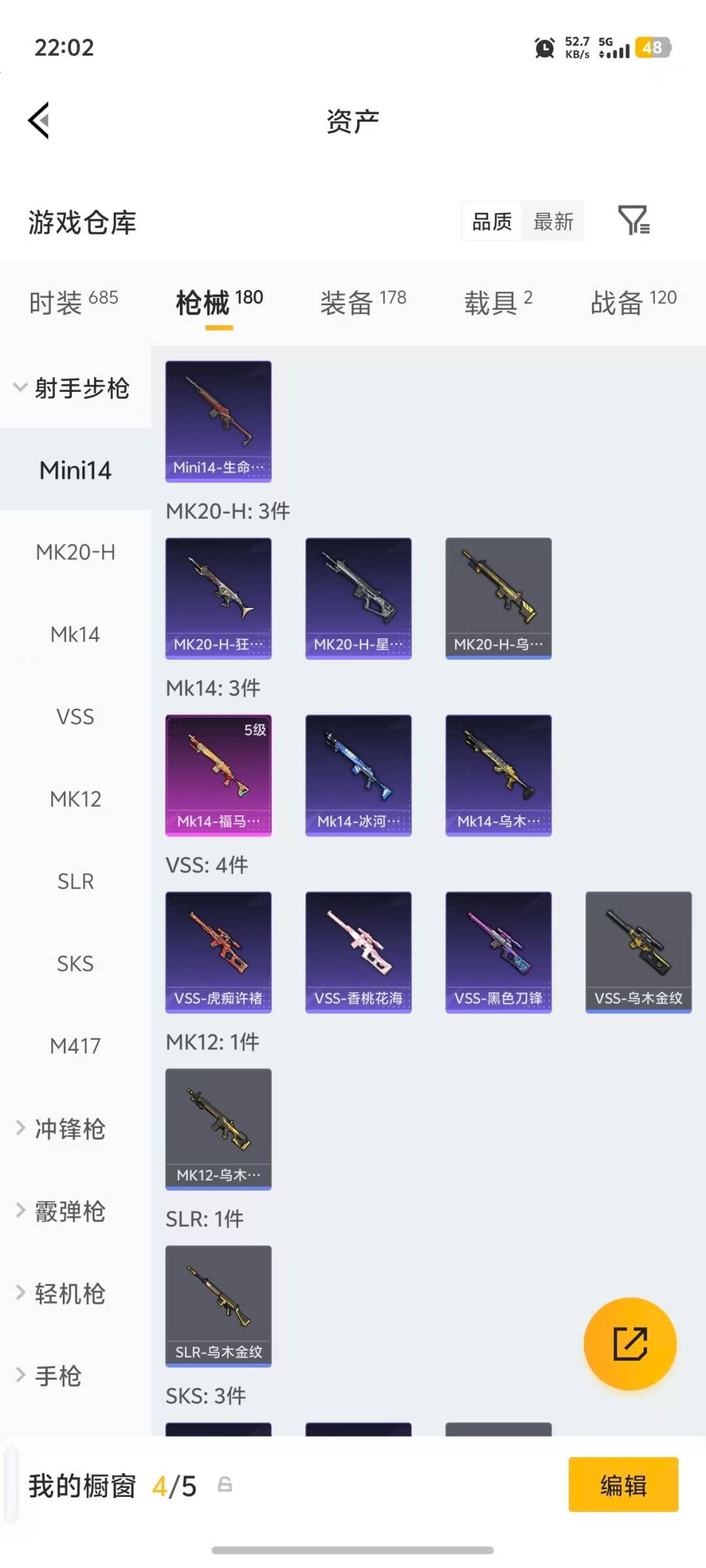Go back using the top-left arrow

point(39,121)
